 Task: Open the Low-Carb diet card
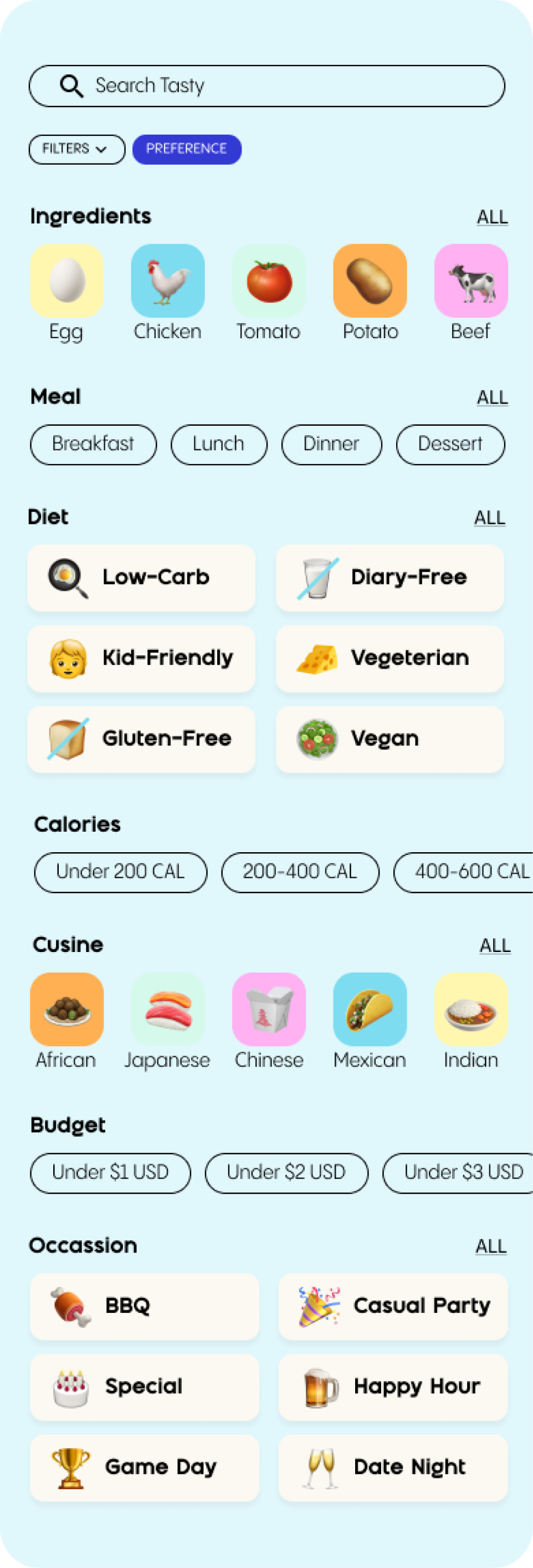(141, 578)
